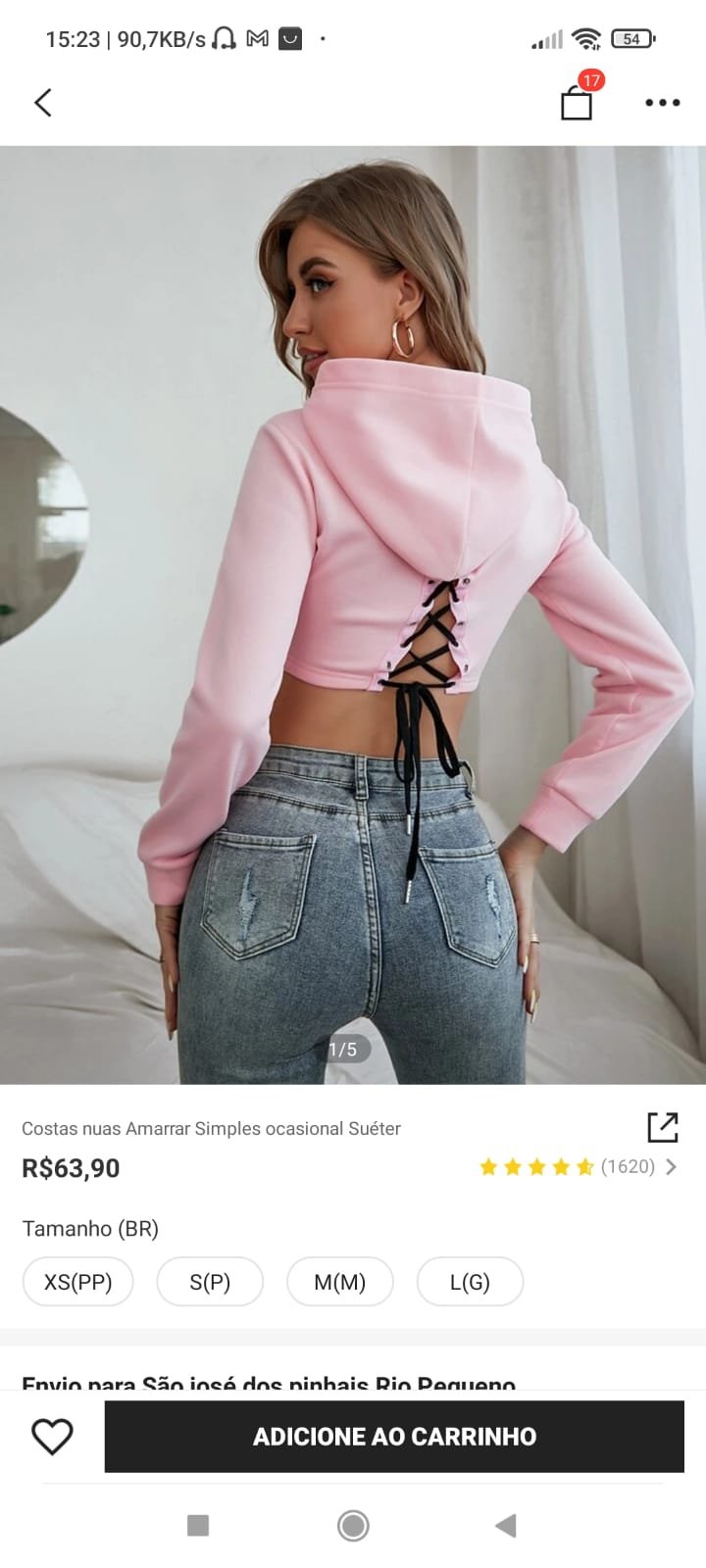Add product to wishlist with the heart
The image size is (706, 1568).
tap(52, 1437)
